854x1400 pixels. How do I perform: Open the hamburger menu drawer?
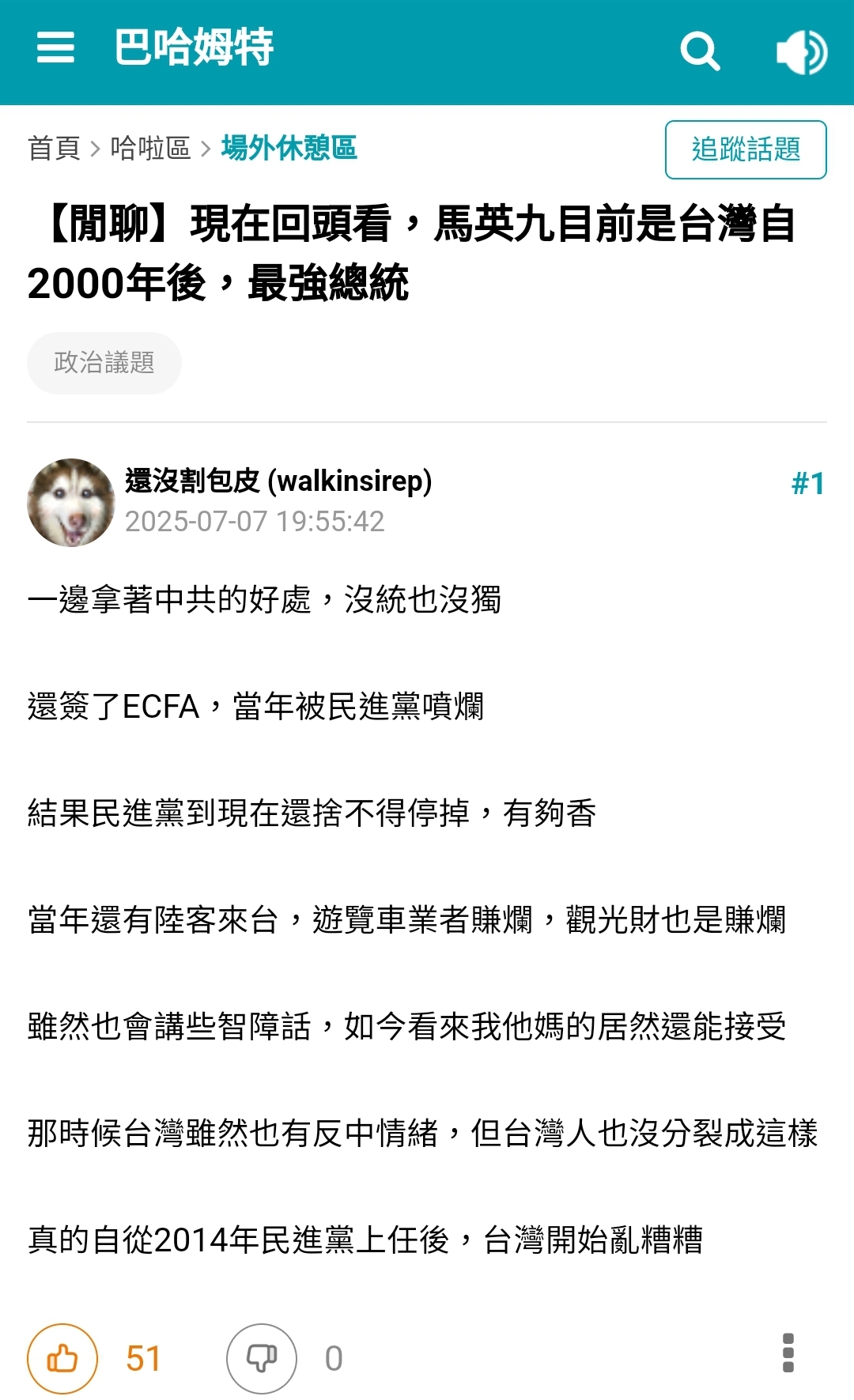tap(55, 47)
